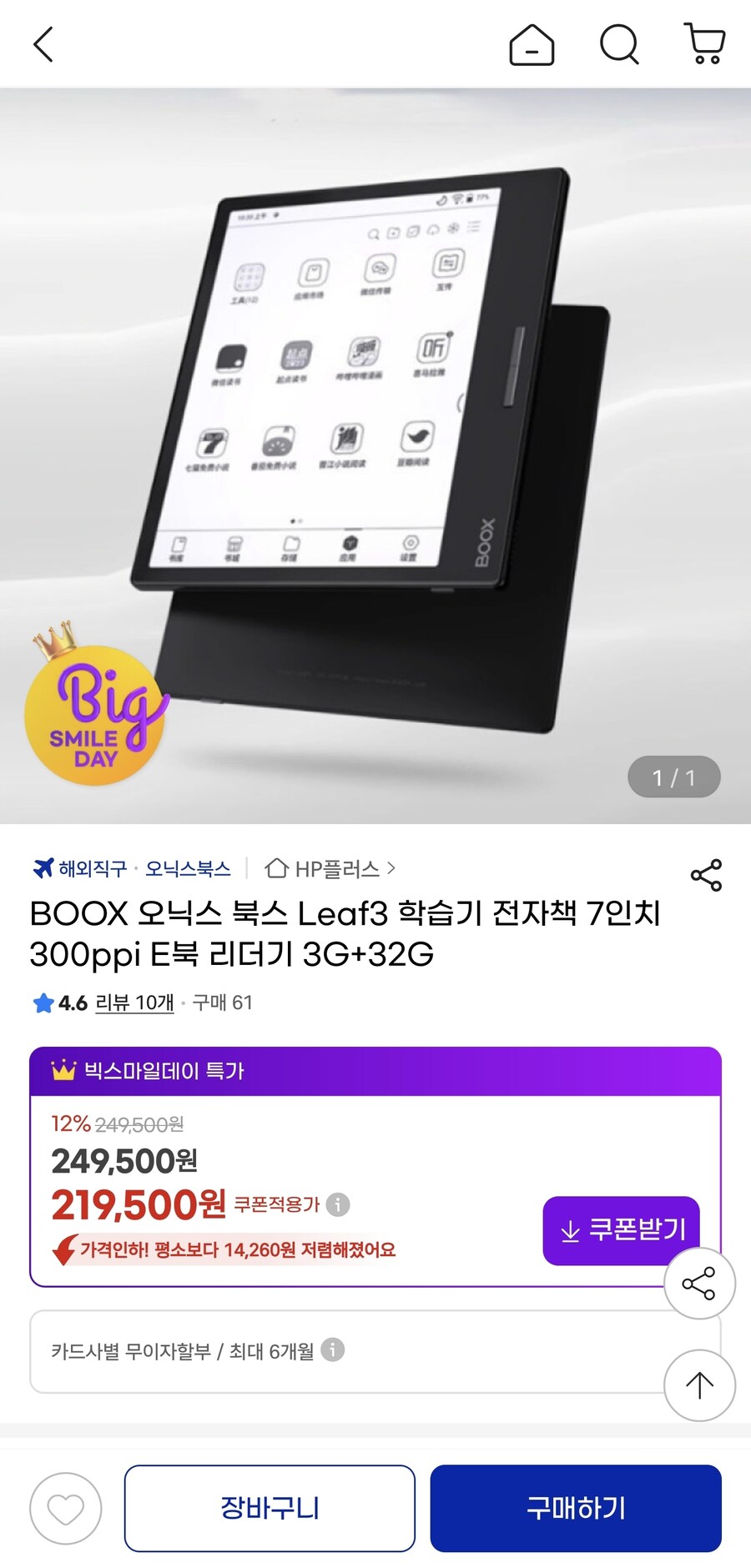Tap the airplane 해외직구 icon

click(x=43, y=867)
